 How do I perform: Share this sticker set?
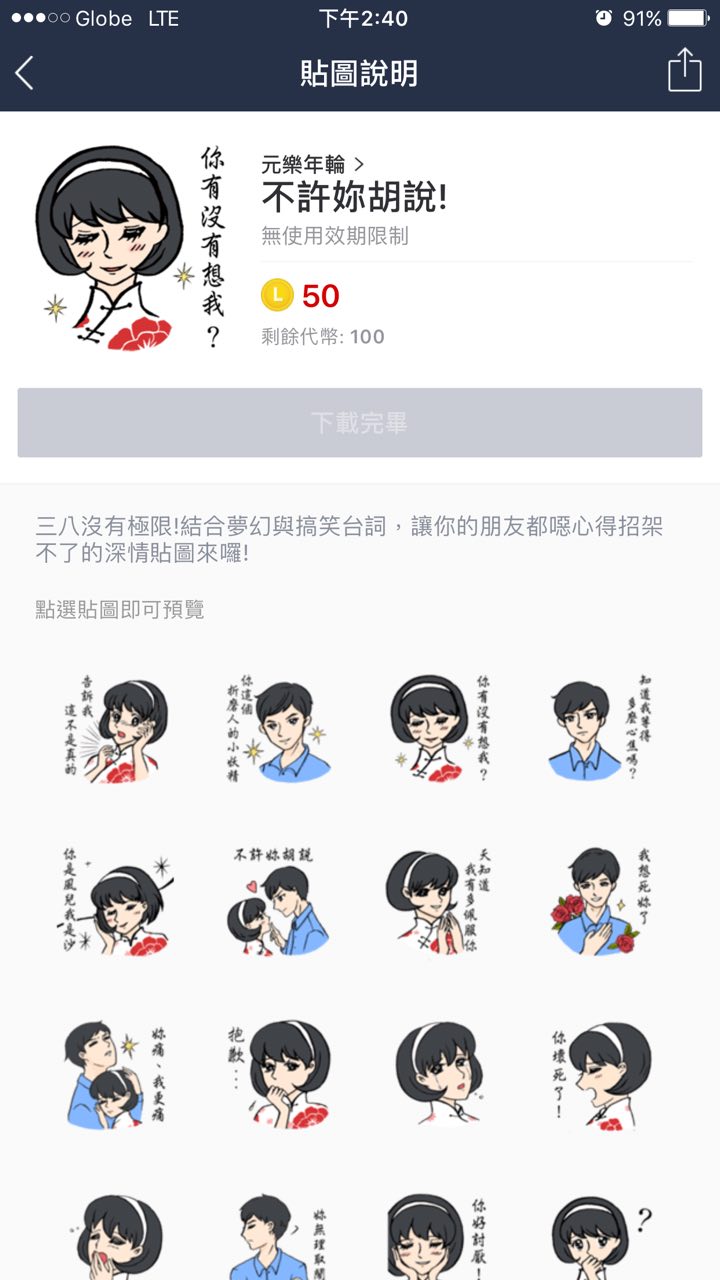(685, 72)
